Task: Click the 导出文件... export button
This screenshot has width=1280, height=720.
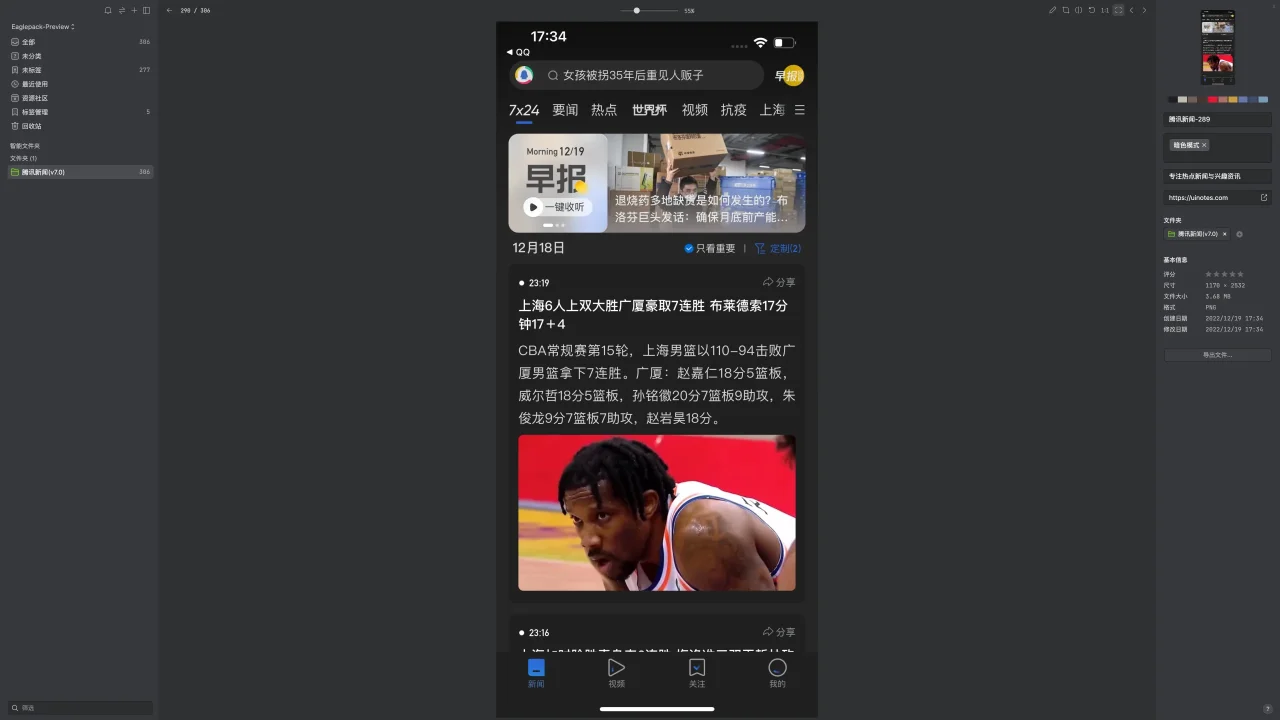Action: (x=1217, y=355)
